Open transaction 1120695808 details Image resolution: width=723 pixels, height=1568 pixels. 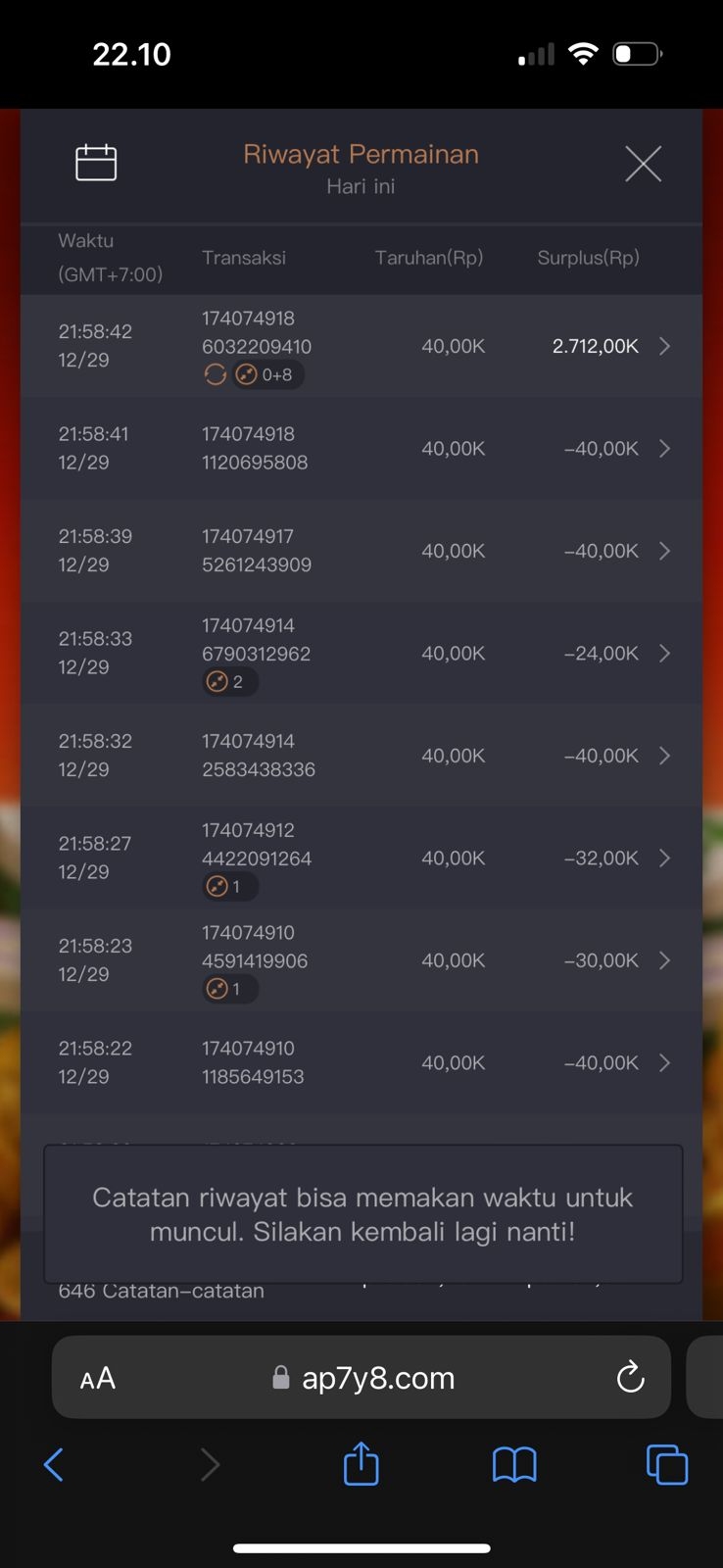[664, 448]
